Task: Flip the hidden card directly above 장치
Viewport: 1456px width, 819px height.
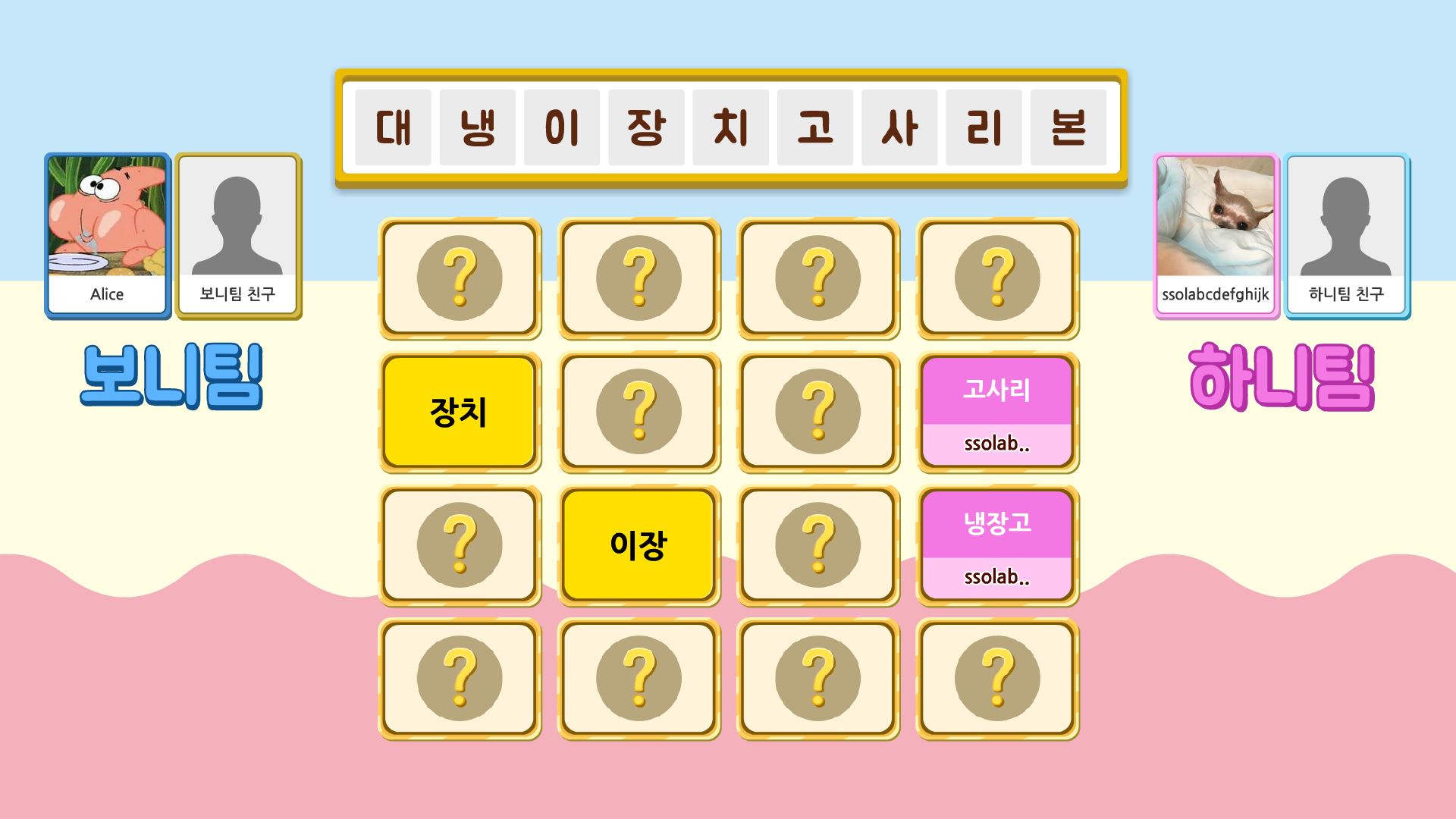Action: [460, 278]
